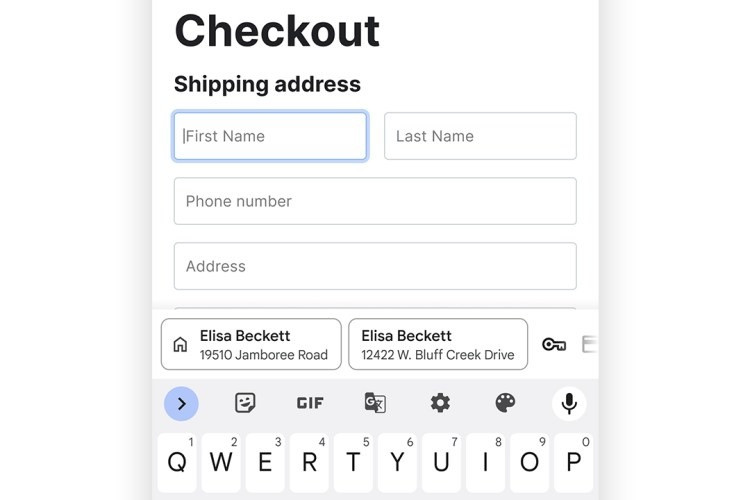
Task: Start voice typing with microphone
Action: coord(569,403)
